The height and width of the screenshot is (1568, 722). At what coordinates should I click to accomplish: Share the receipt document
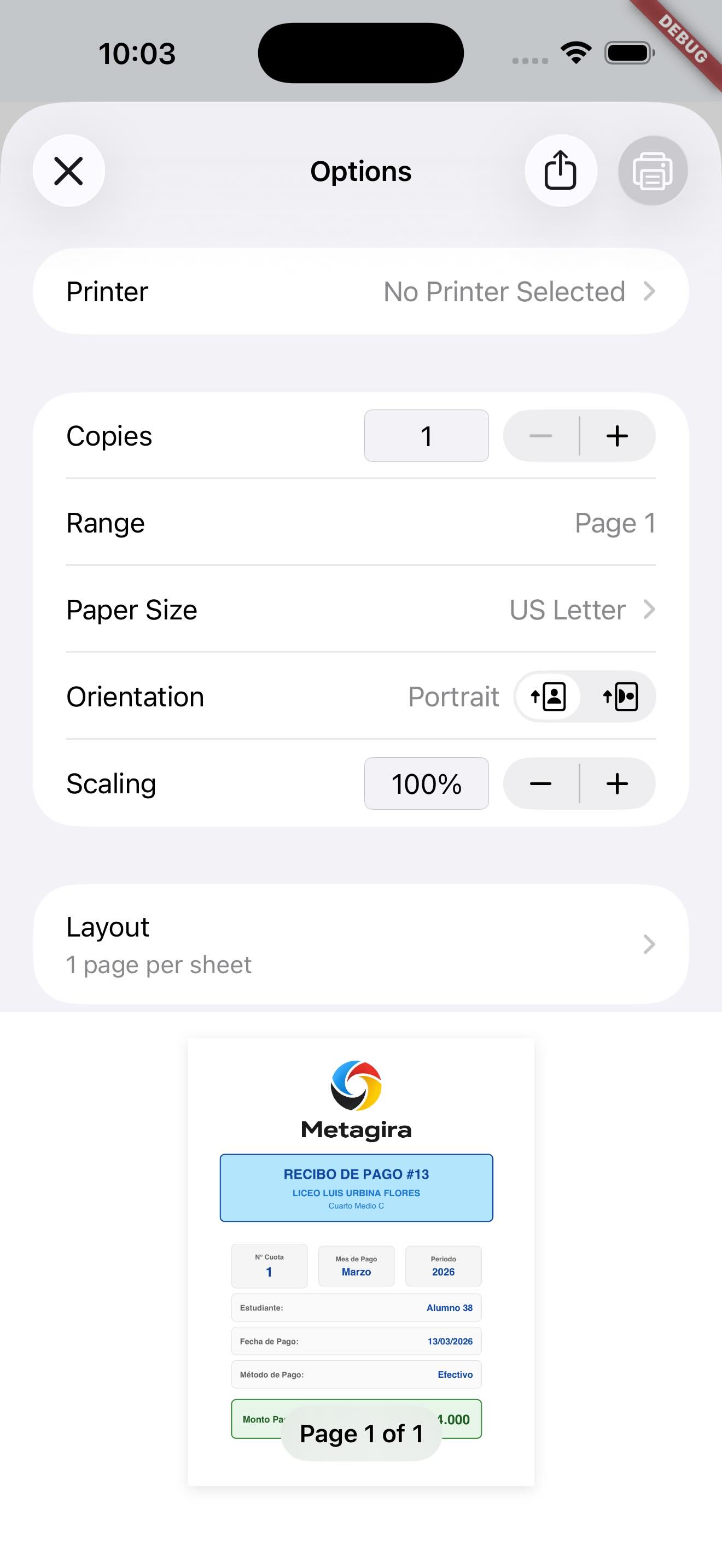[x=560, y=171]
